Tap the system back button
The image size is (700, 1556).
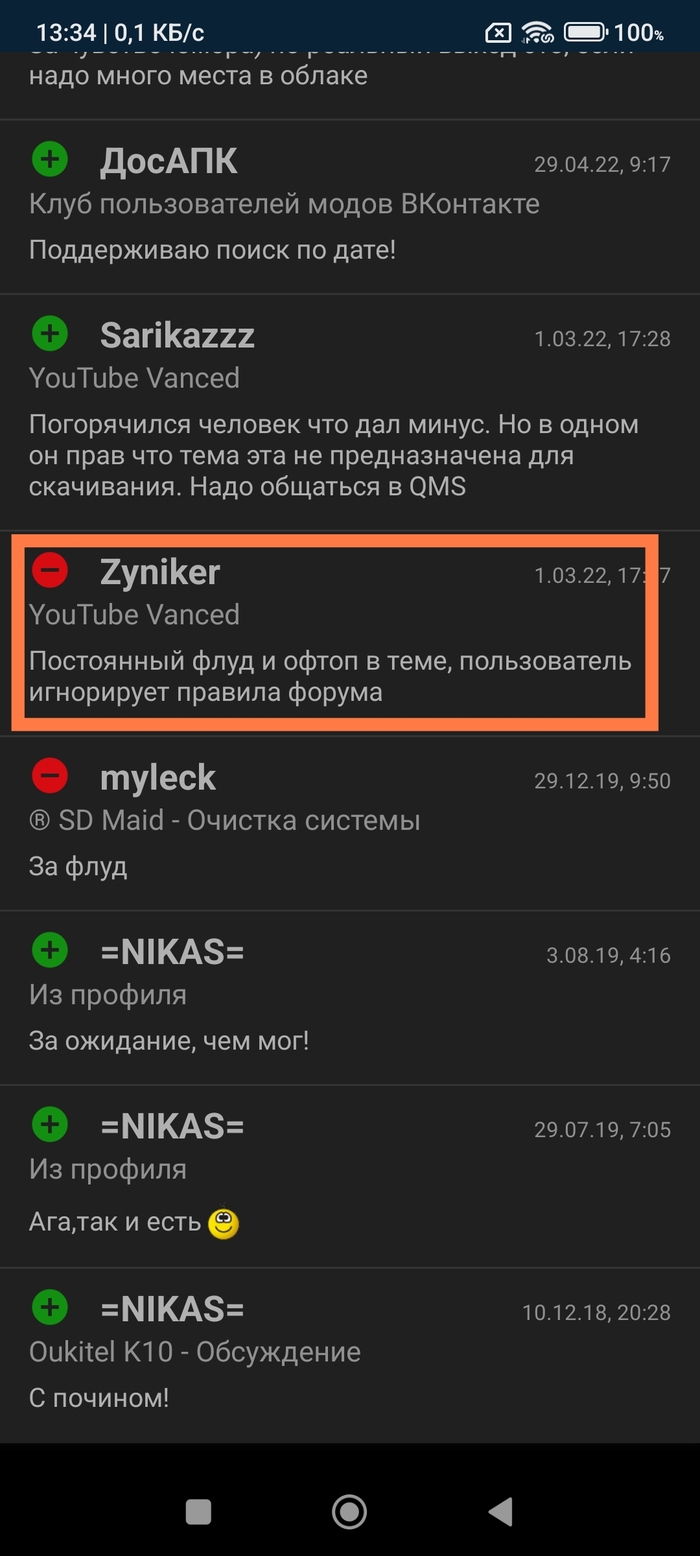(500, 1511)
